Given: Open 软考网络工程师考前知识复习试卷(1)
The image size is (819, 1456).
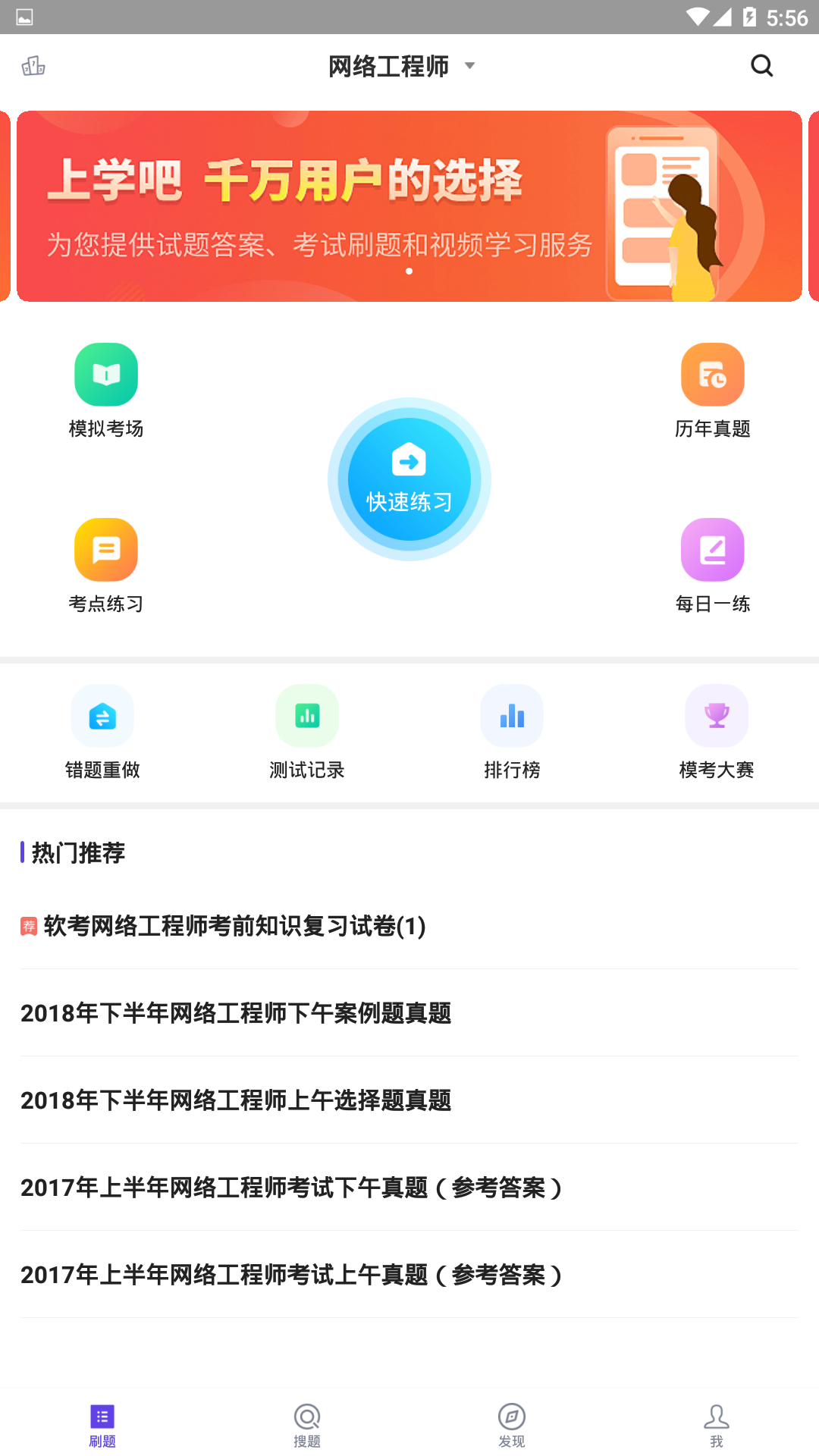Looking at the screenshot, I should 235,926.
